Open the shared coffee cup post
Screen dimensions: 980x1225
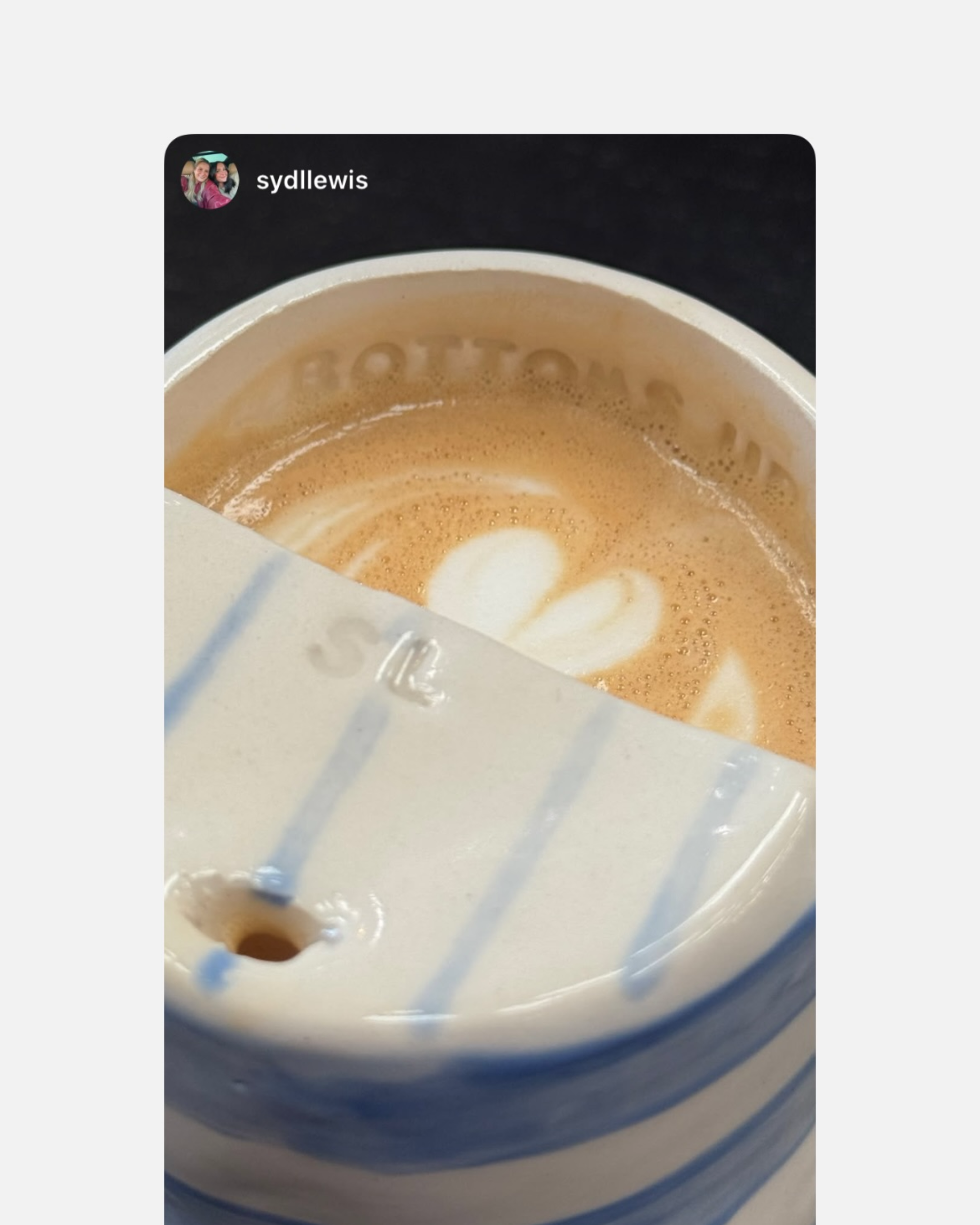(490, 710)
